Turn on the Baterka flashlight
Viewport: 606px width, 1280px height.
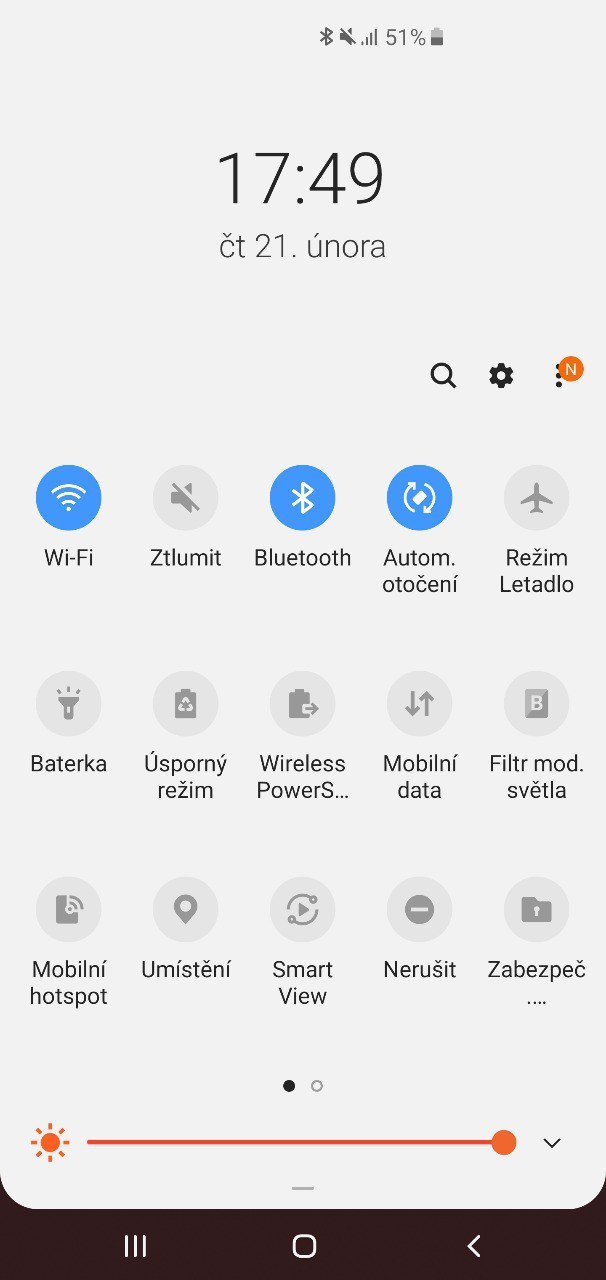(x=68, y=703)
